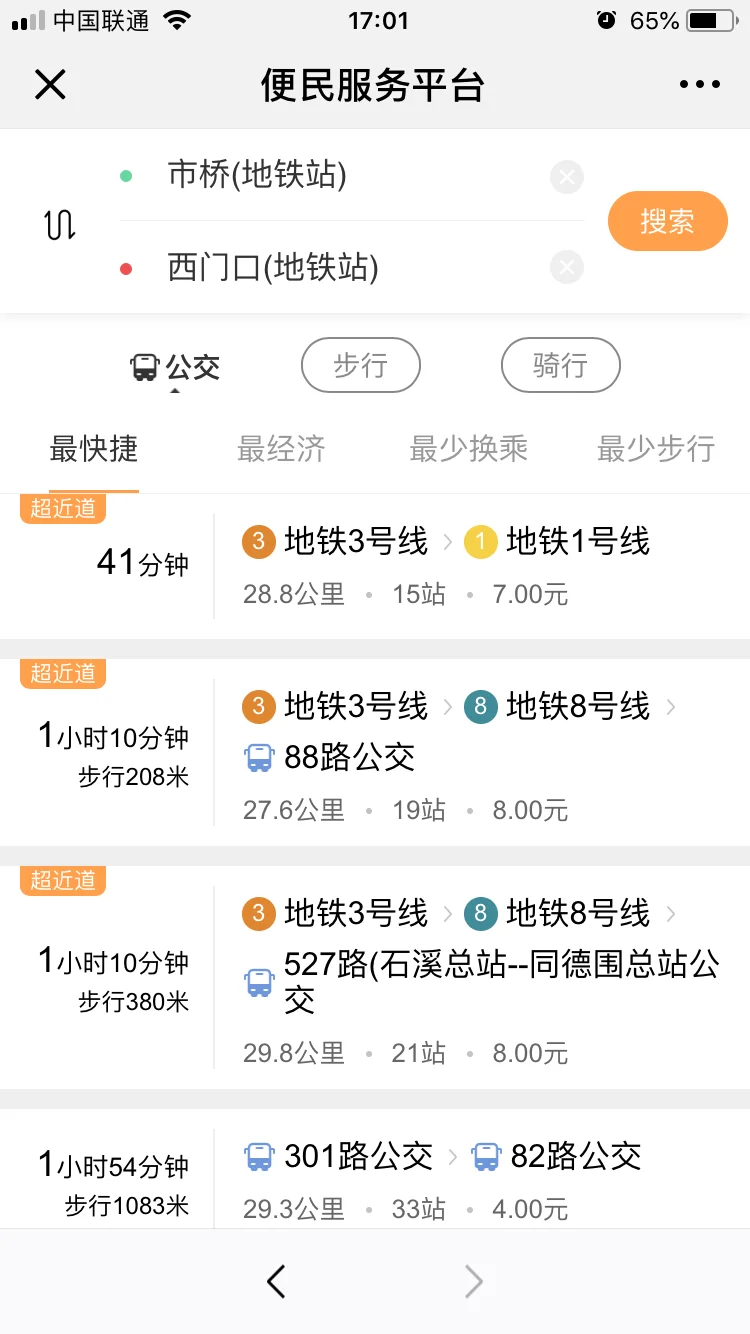
Task: Select the 最少步行 tab
Action: [655, 449]
